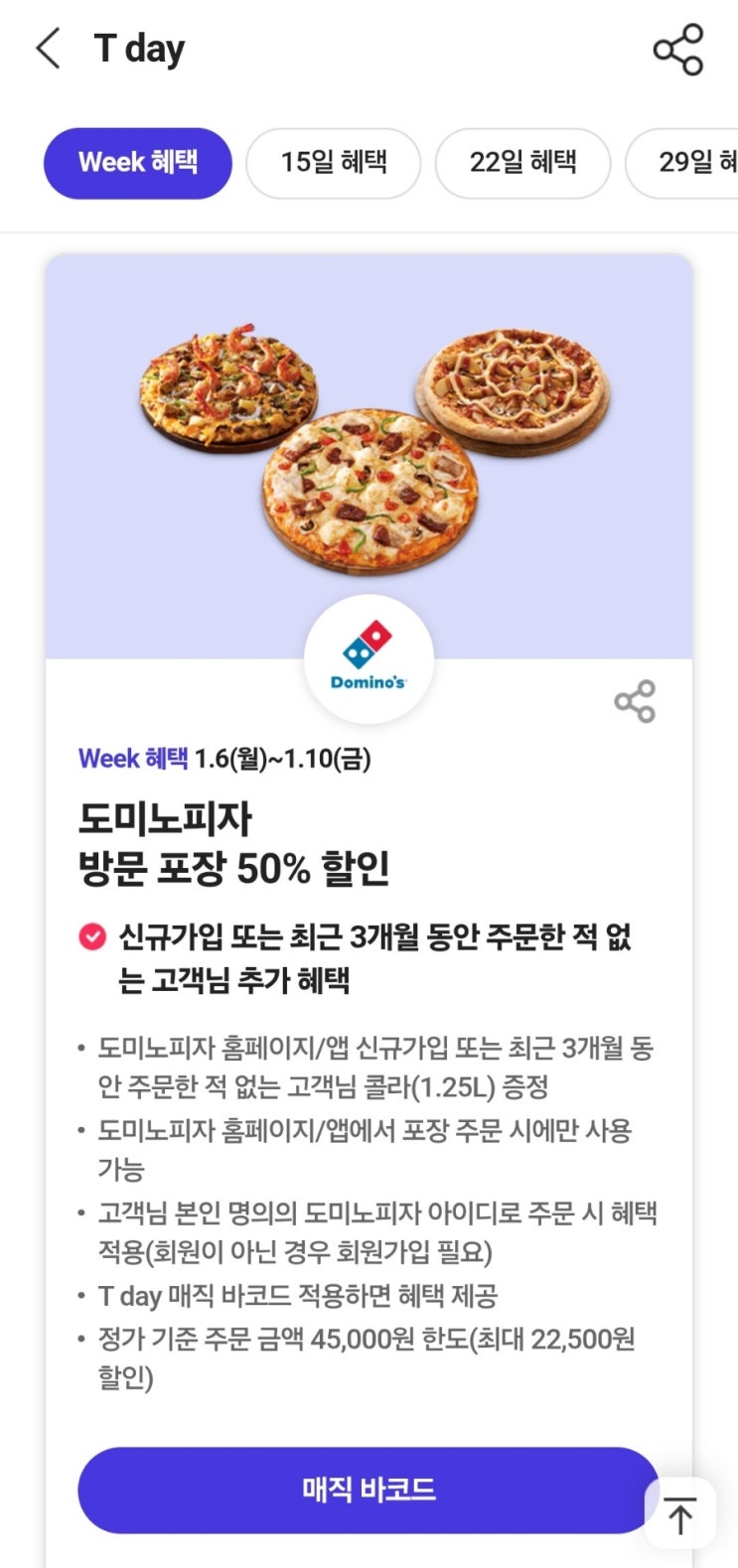This screenshot has height=1568, width=738.
Task: Select the Week 혜택 tab
Action: click(138, 163)
